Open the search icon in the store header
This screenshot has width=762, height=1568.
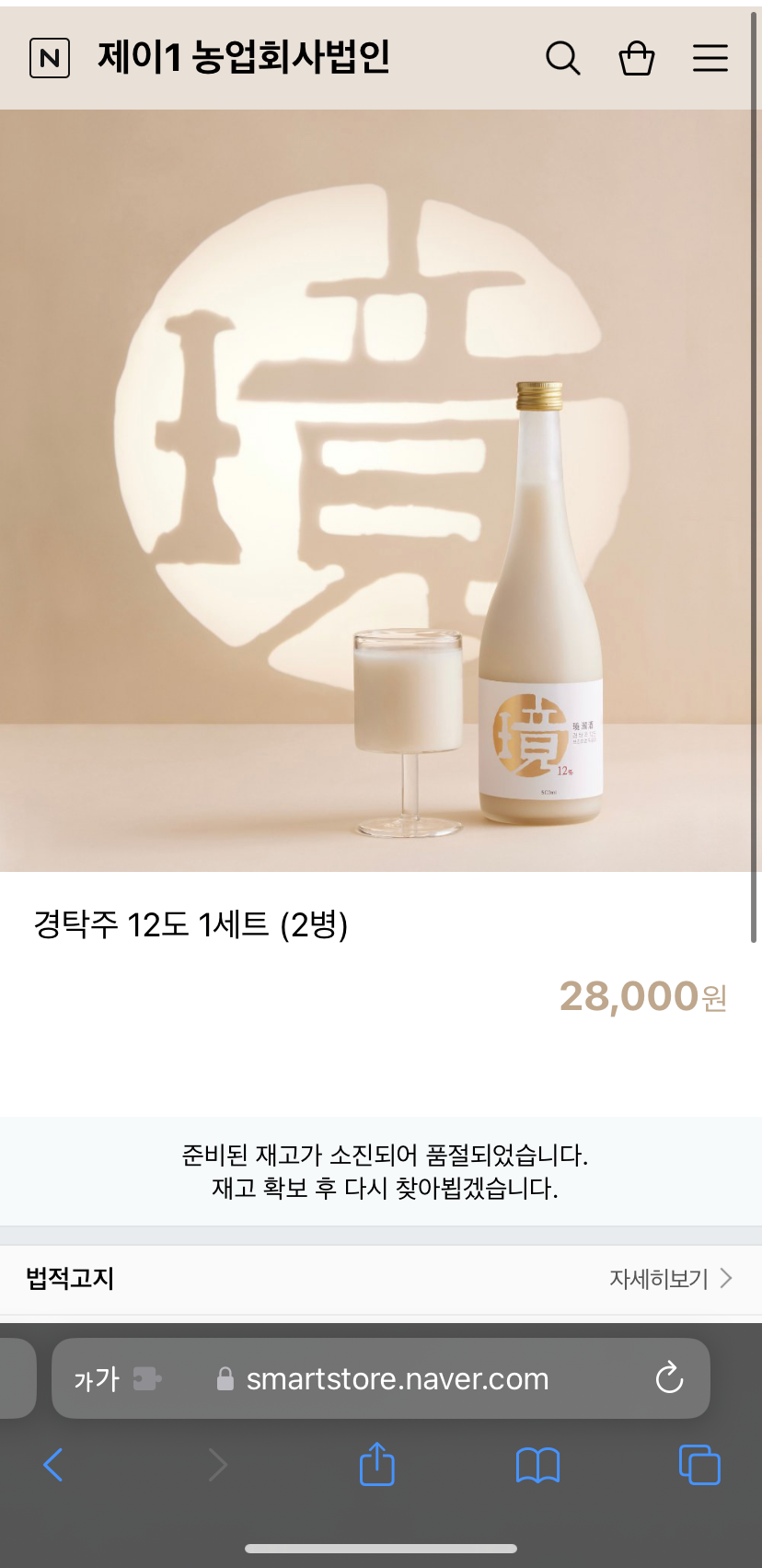point(562,58)
